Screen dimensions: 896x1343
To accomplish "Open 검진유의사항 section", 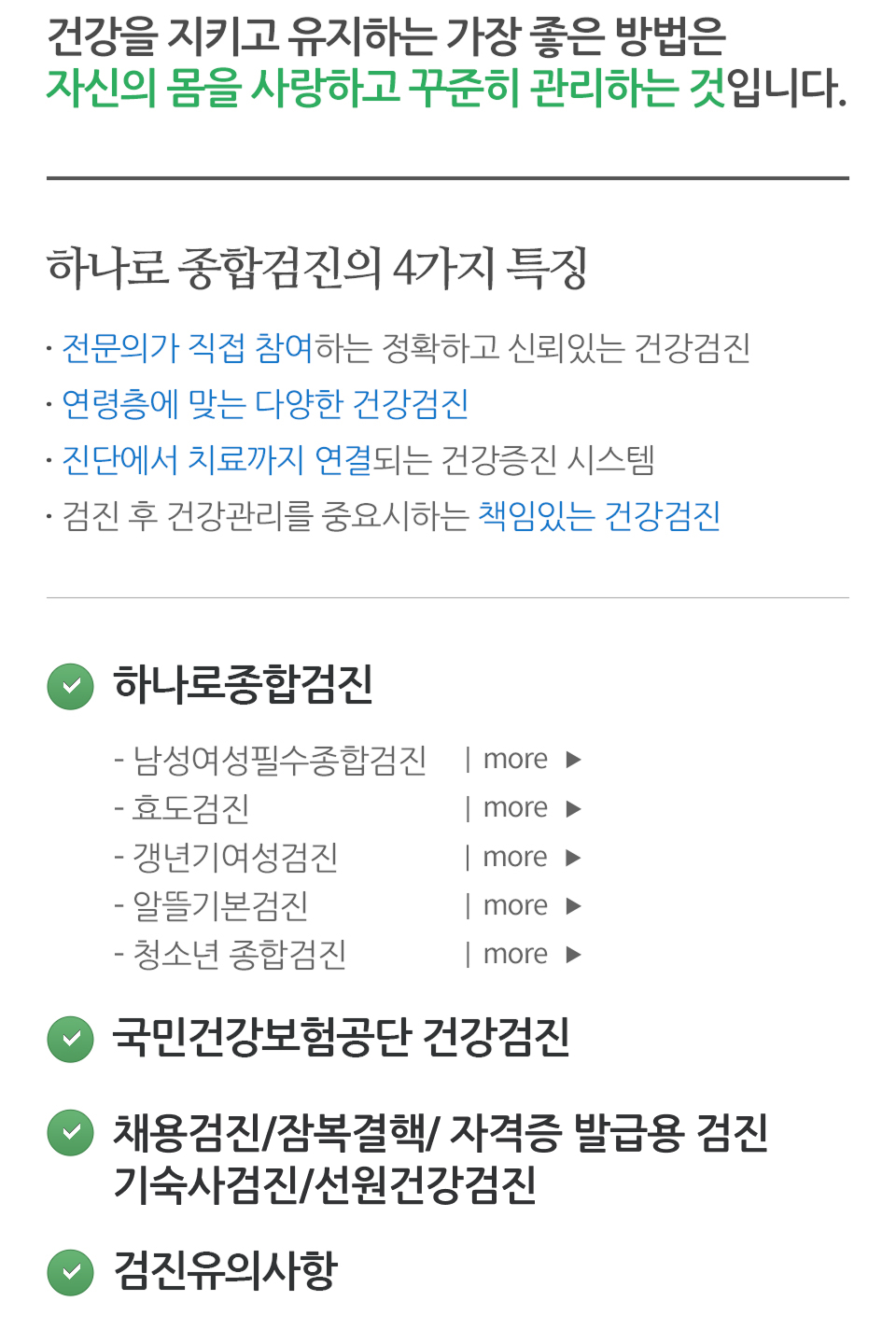I will tap(224, 1270).
